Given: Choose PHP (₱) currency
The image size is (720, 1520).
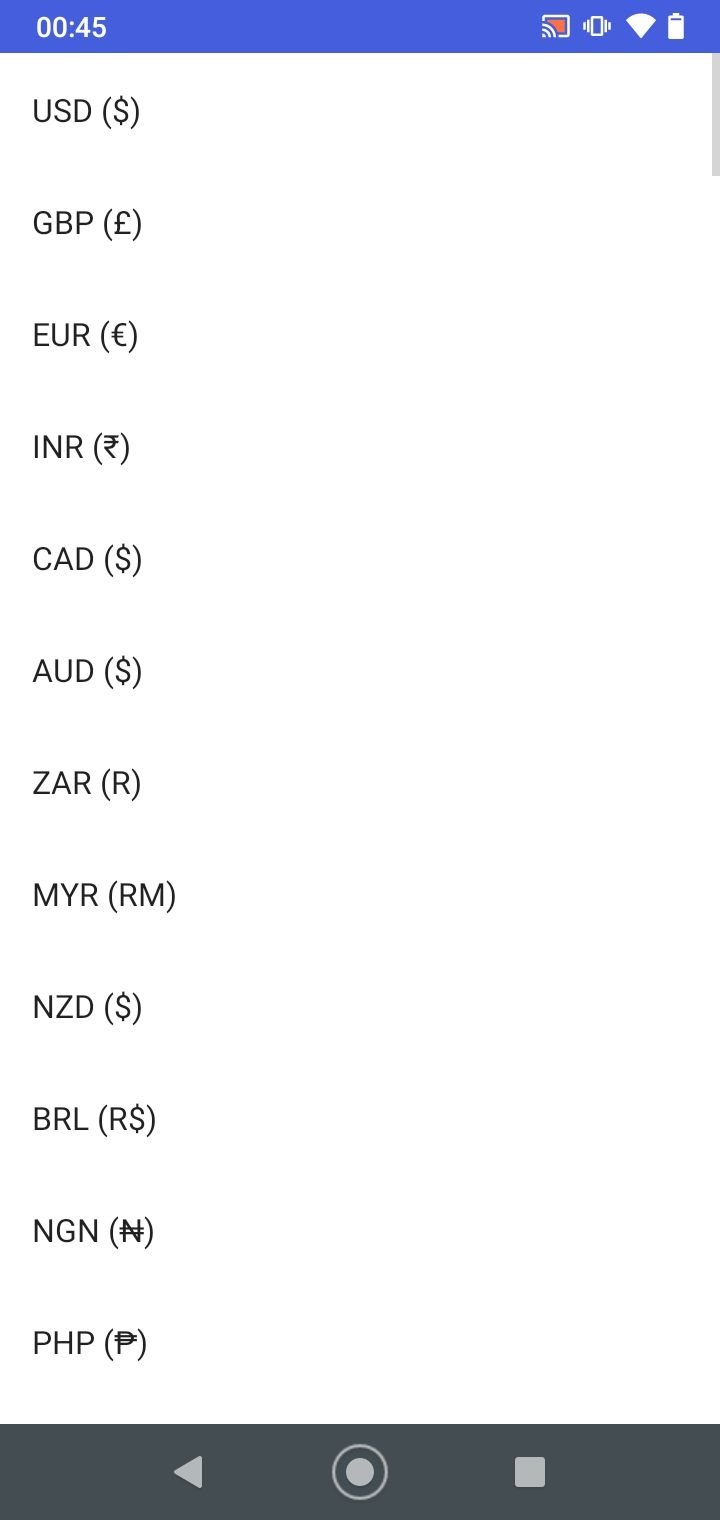Looking at the screenshot, I should (x=360, y=1343).
